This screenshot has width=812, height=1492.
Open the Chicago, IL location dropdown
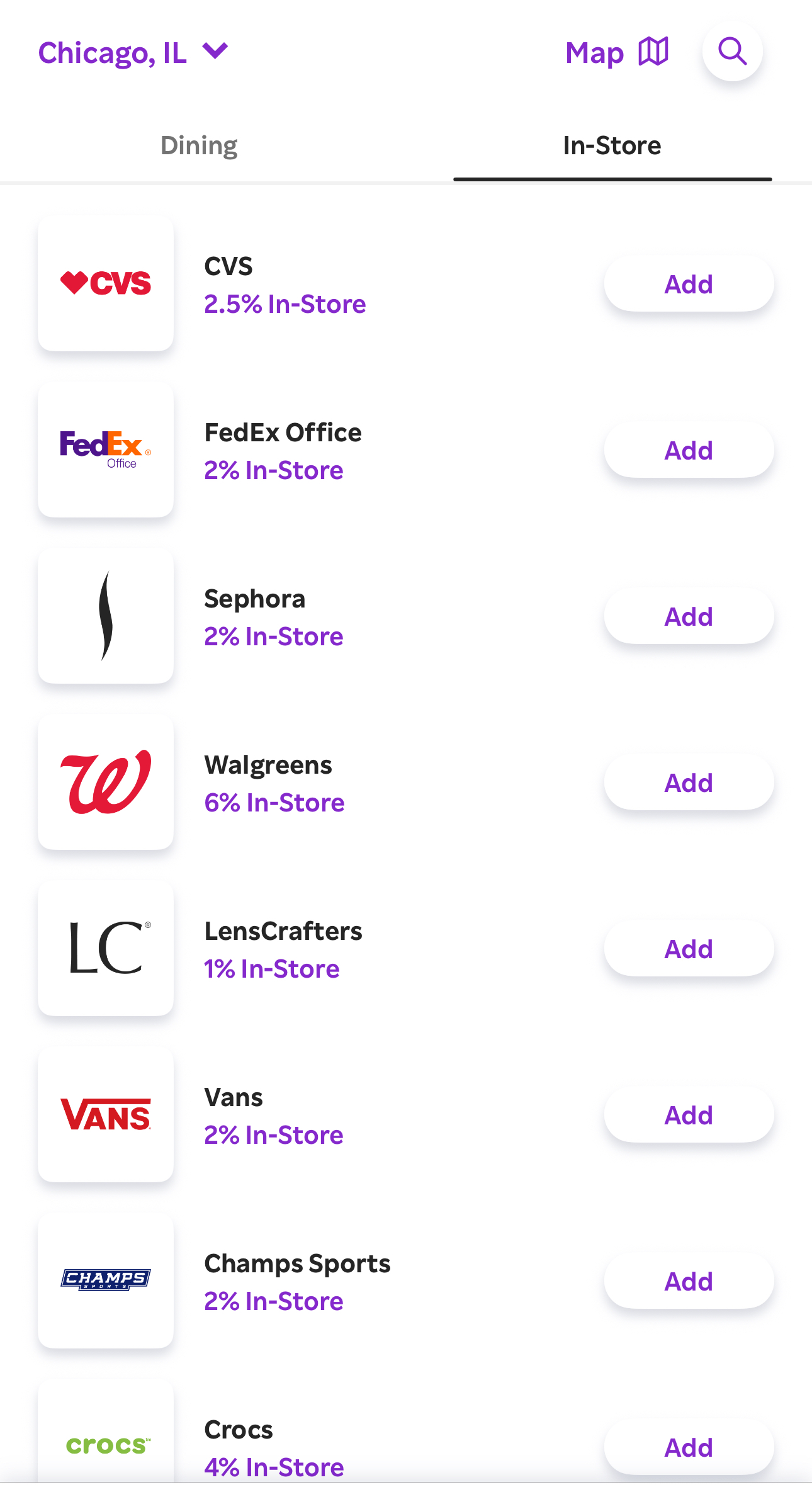pos(132,53)
